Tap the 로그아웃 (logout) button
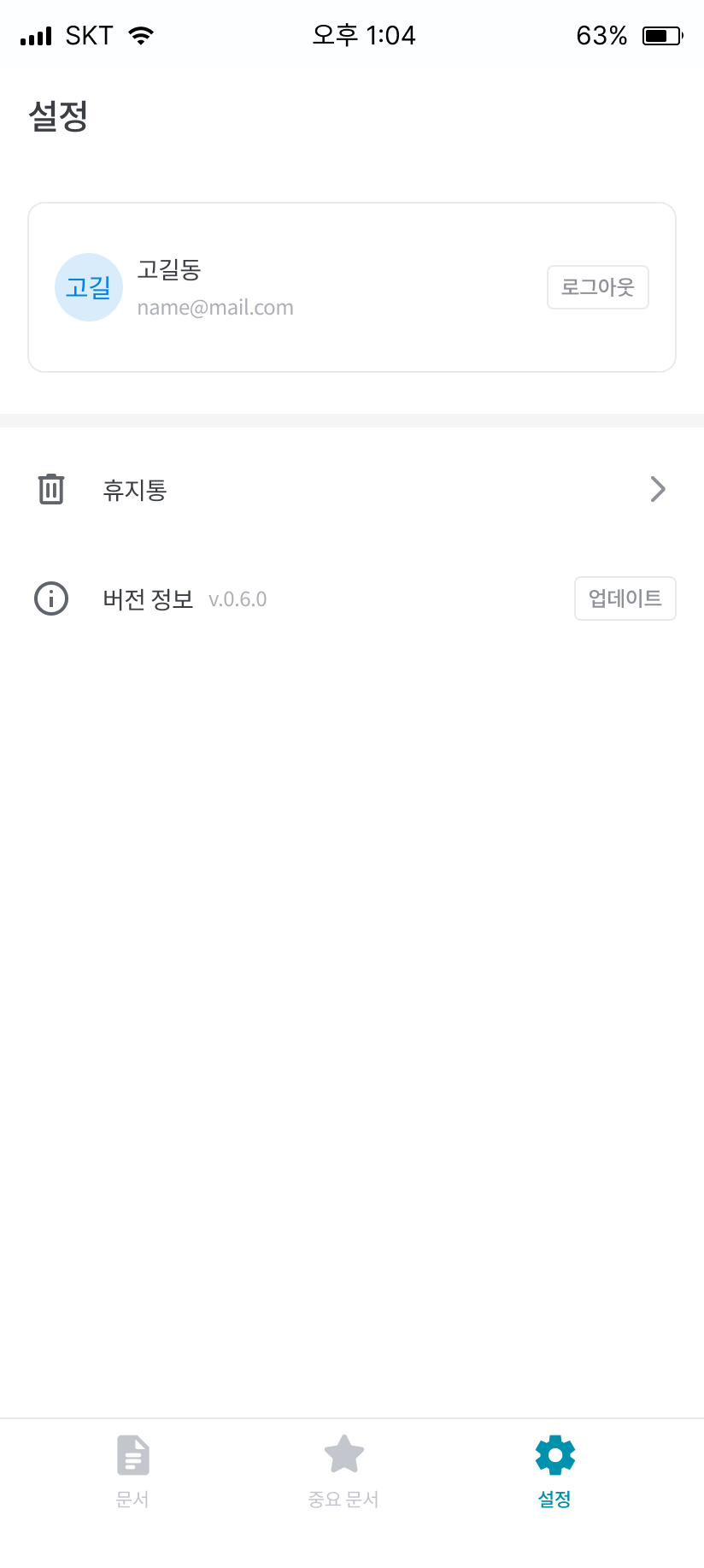The height and width of the screenshot is (1568, 704). 597,287
